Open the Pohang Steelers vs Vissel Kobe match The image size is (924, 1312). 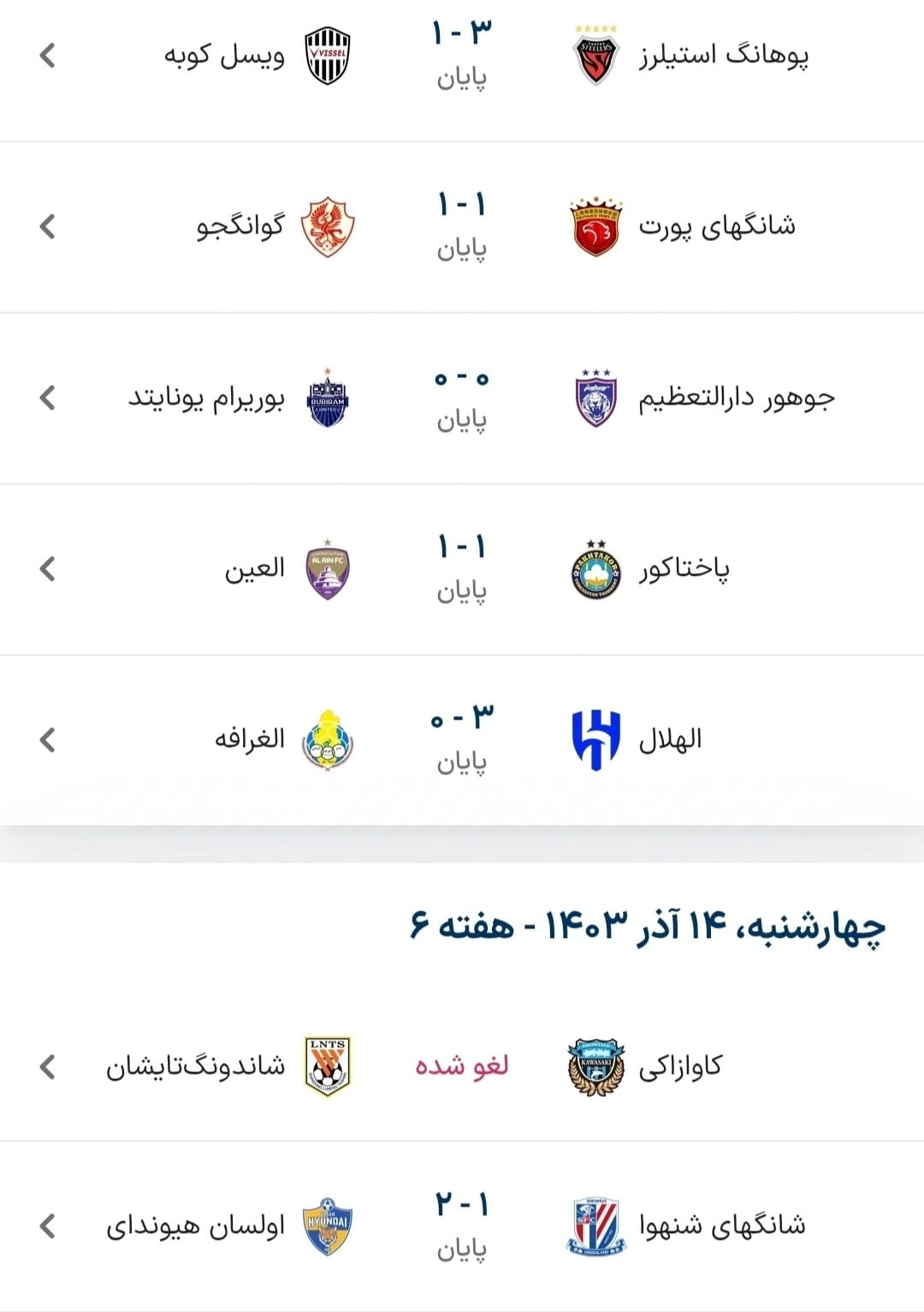462,56
